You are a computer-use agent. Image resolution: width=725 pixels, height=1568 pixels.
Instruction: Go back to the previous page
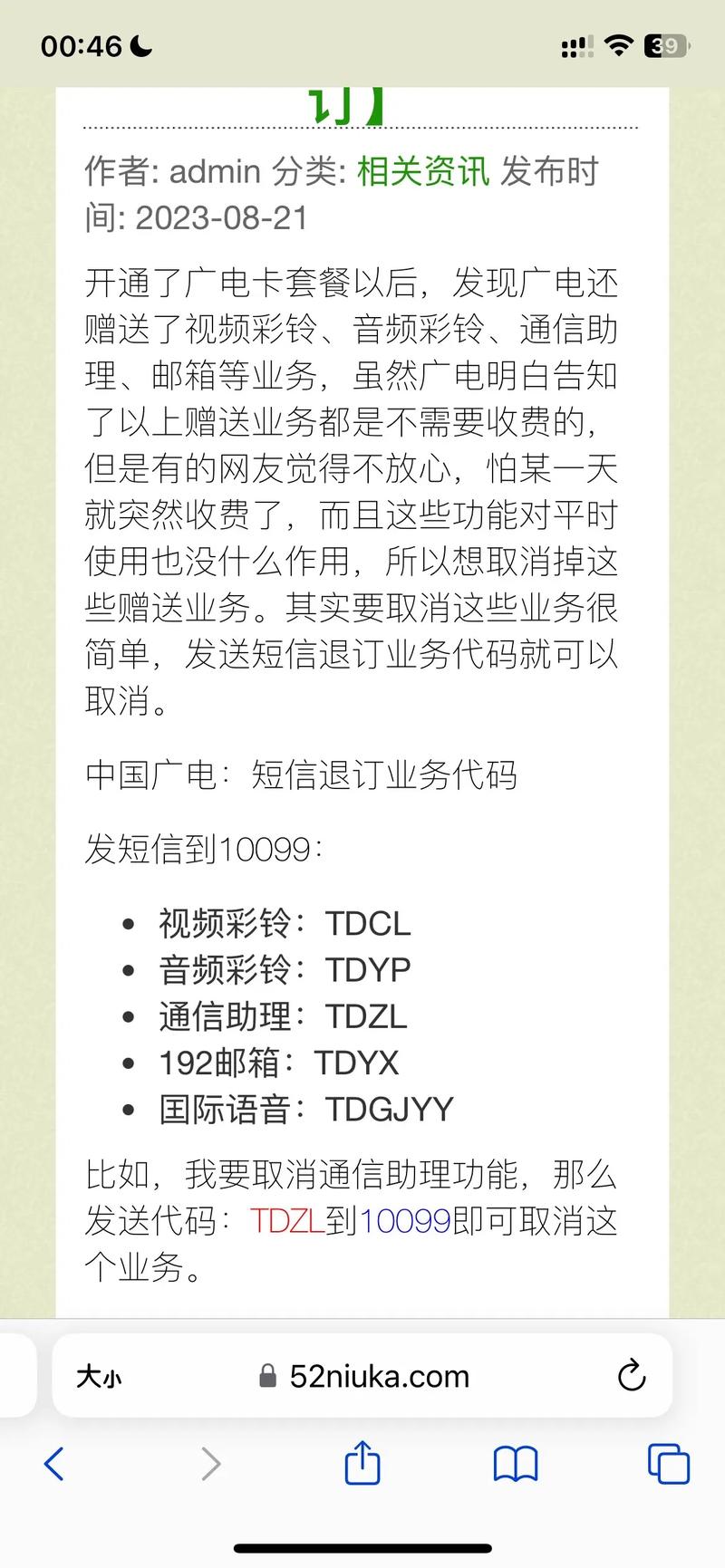[x=54, y=1464]
